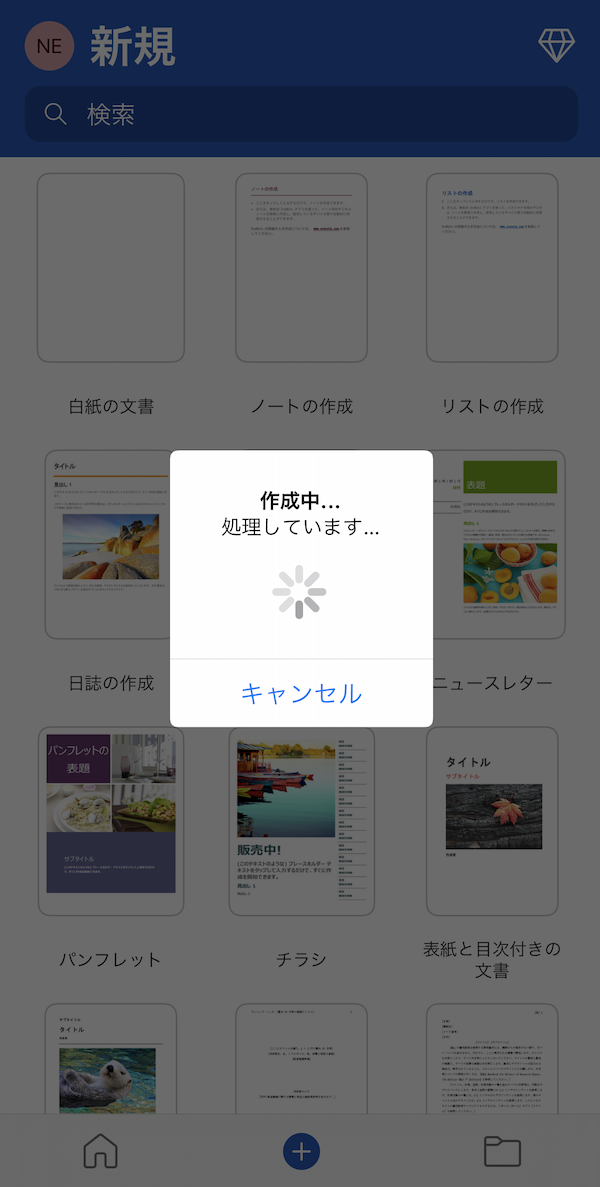Go to the Home tab

[x=101, y=1151]
